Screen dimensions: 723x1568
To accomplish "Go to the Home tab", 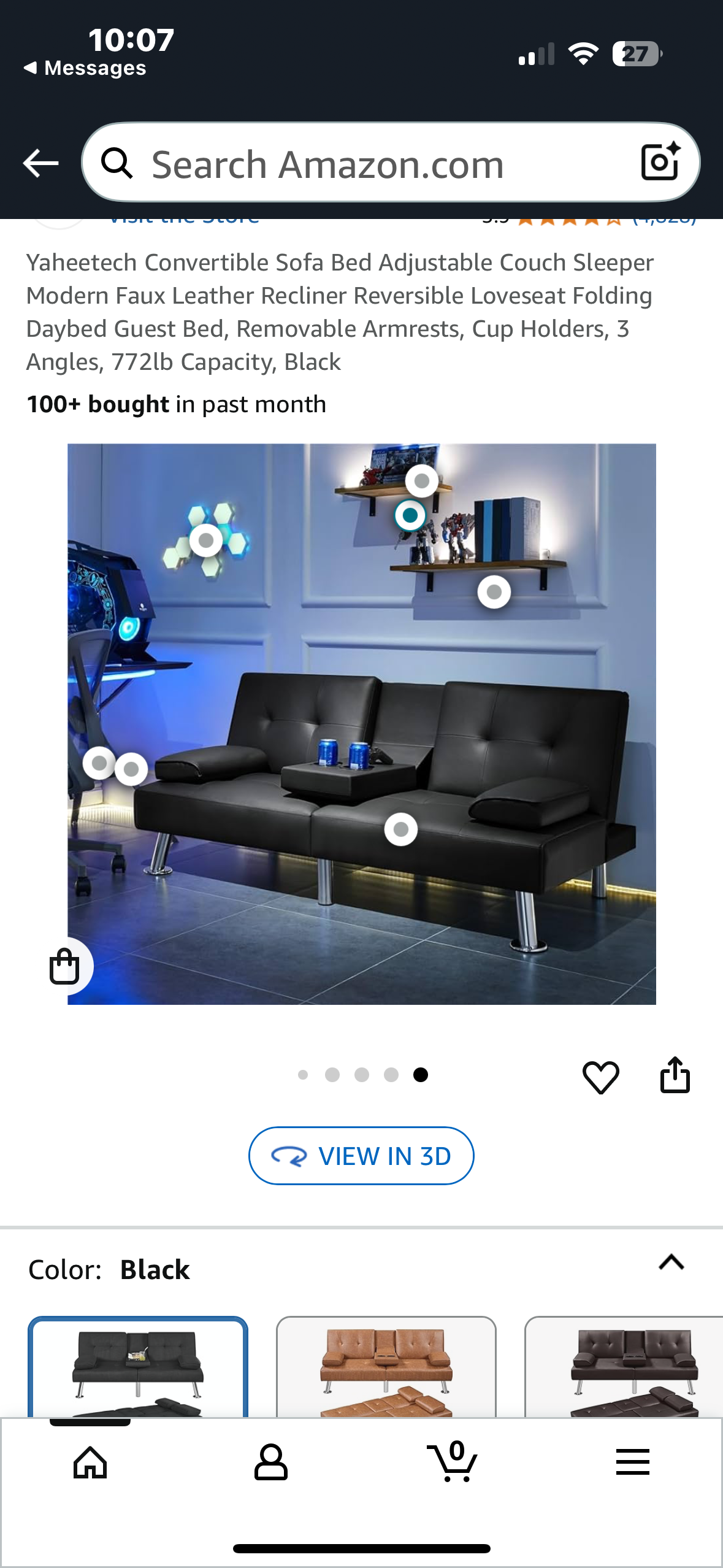I will (90, 1462).
